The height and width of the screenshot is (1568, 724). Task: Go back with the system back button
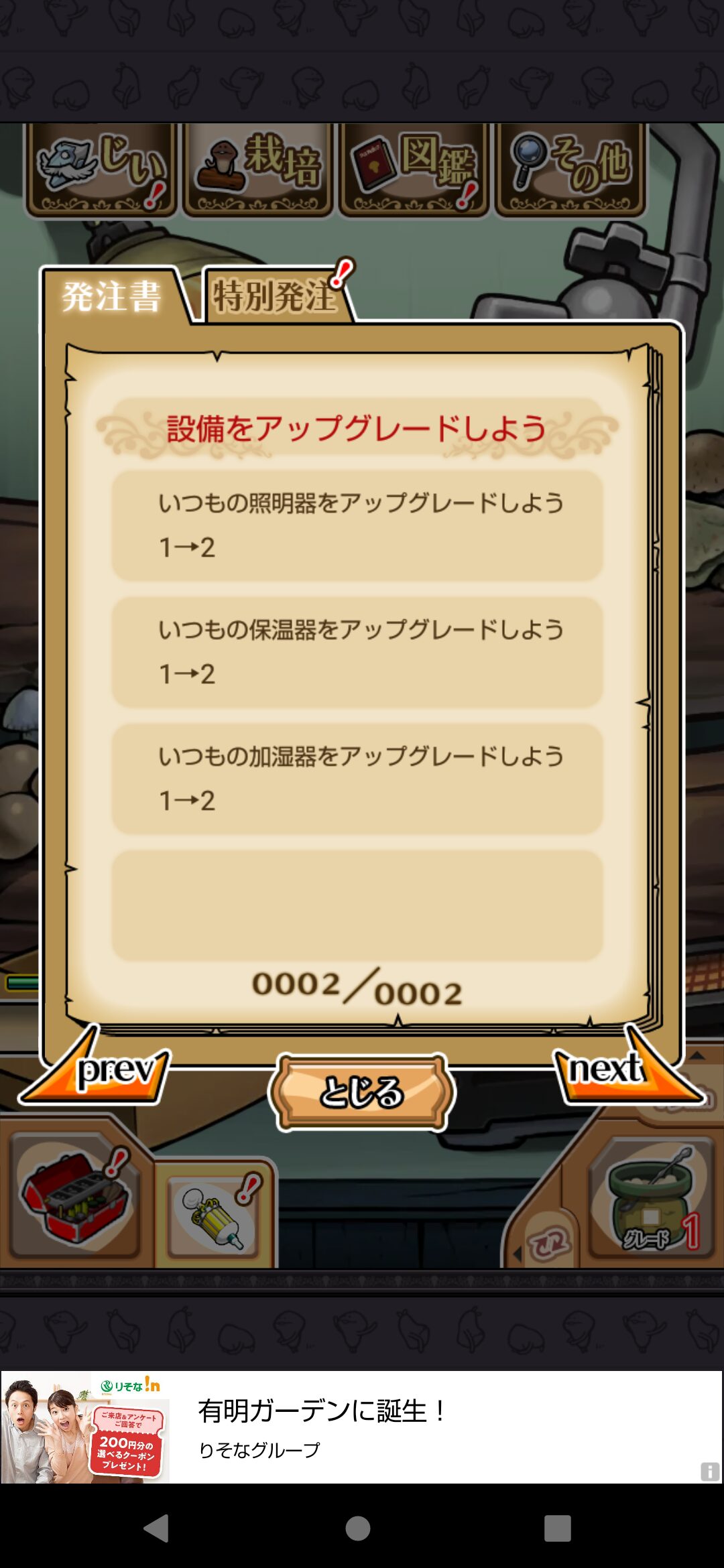[x=156, y=1528]
